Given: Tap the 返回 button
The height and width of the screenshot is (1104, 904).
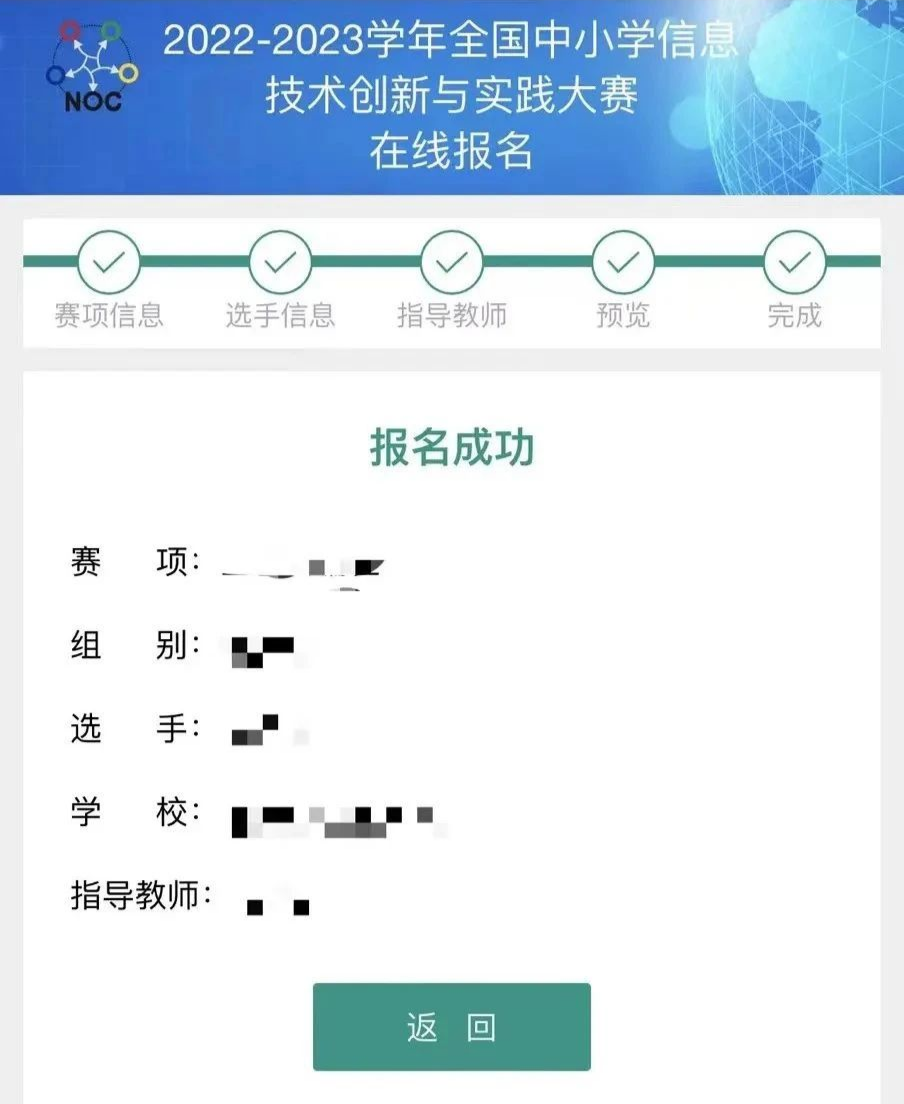Looking at the screenshot, I should tap(452, 1027).
